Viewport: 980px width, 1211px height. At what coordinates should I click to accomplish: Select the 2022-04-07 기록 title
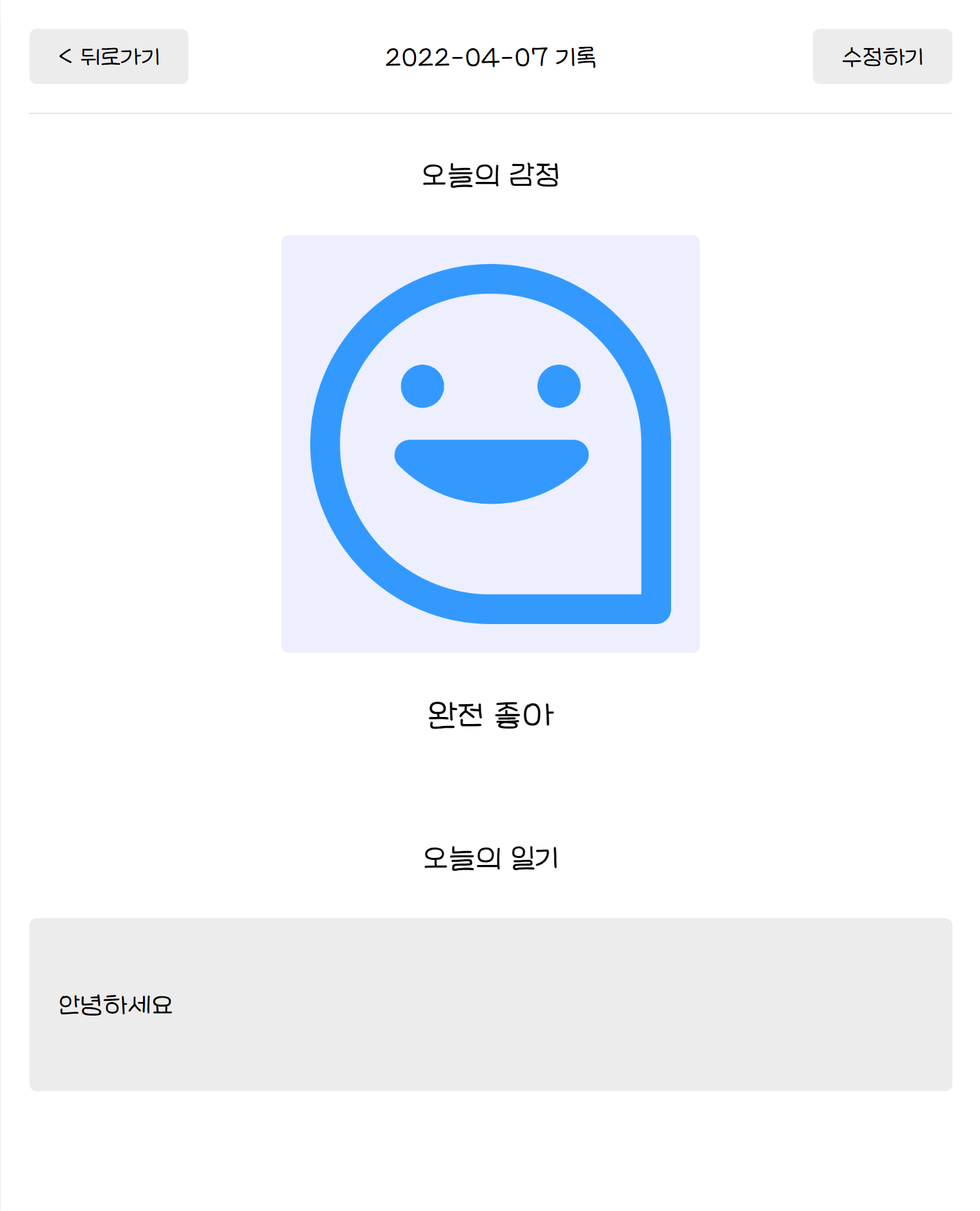[490, 56]
